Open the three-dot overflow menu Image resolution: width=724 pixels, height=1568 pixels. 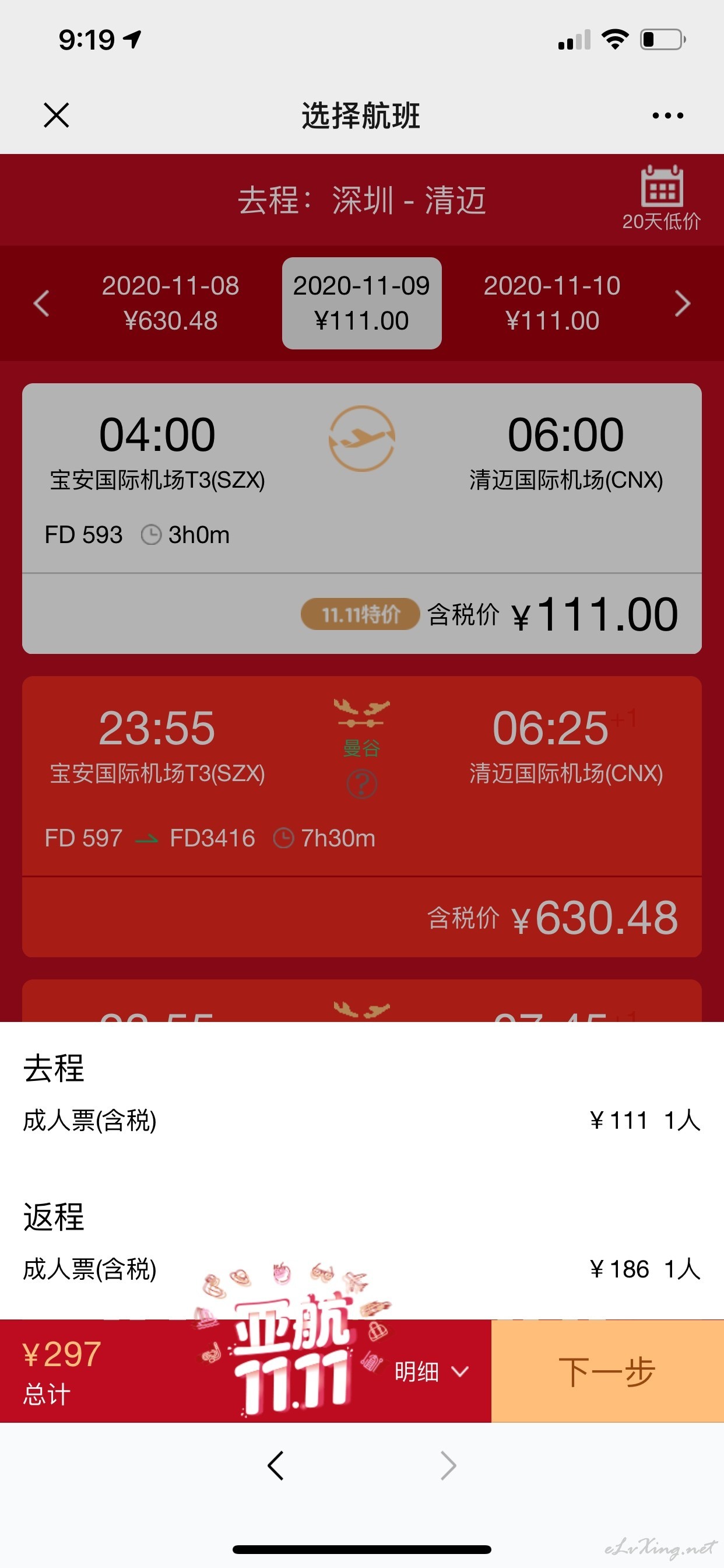point(667,115)
